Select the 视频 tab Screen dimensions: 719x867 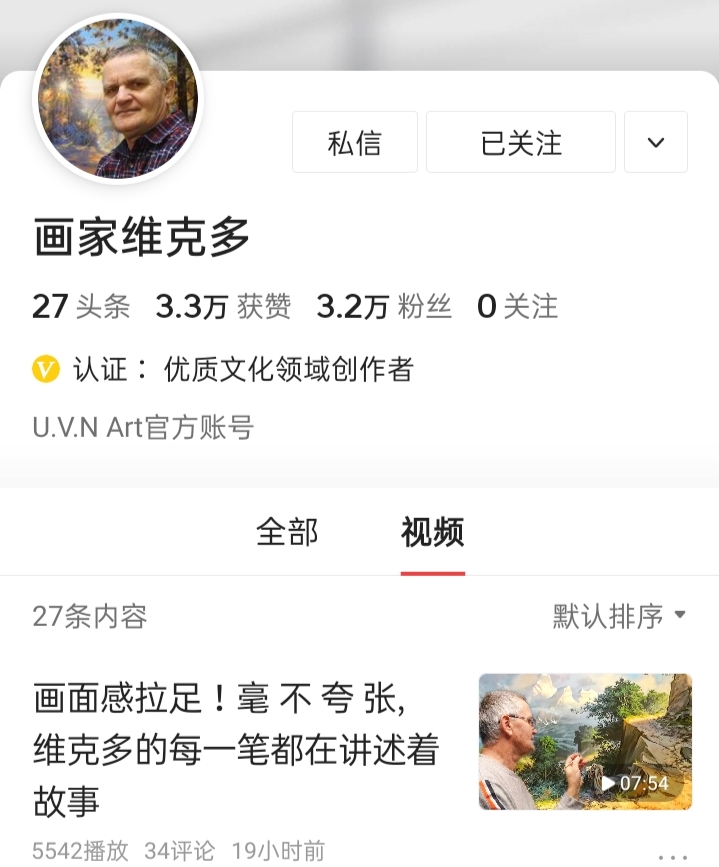tap(432, 533)
